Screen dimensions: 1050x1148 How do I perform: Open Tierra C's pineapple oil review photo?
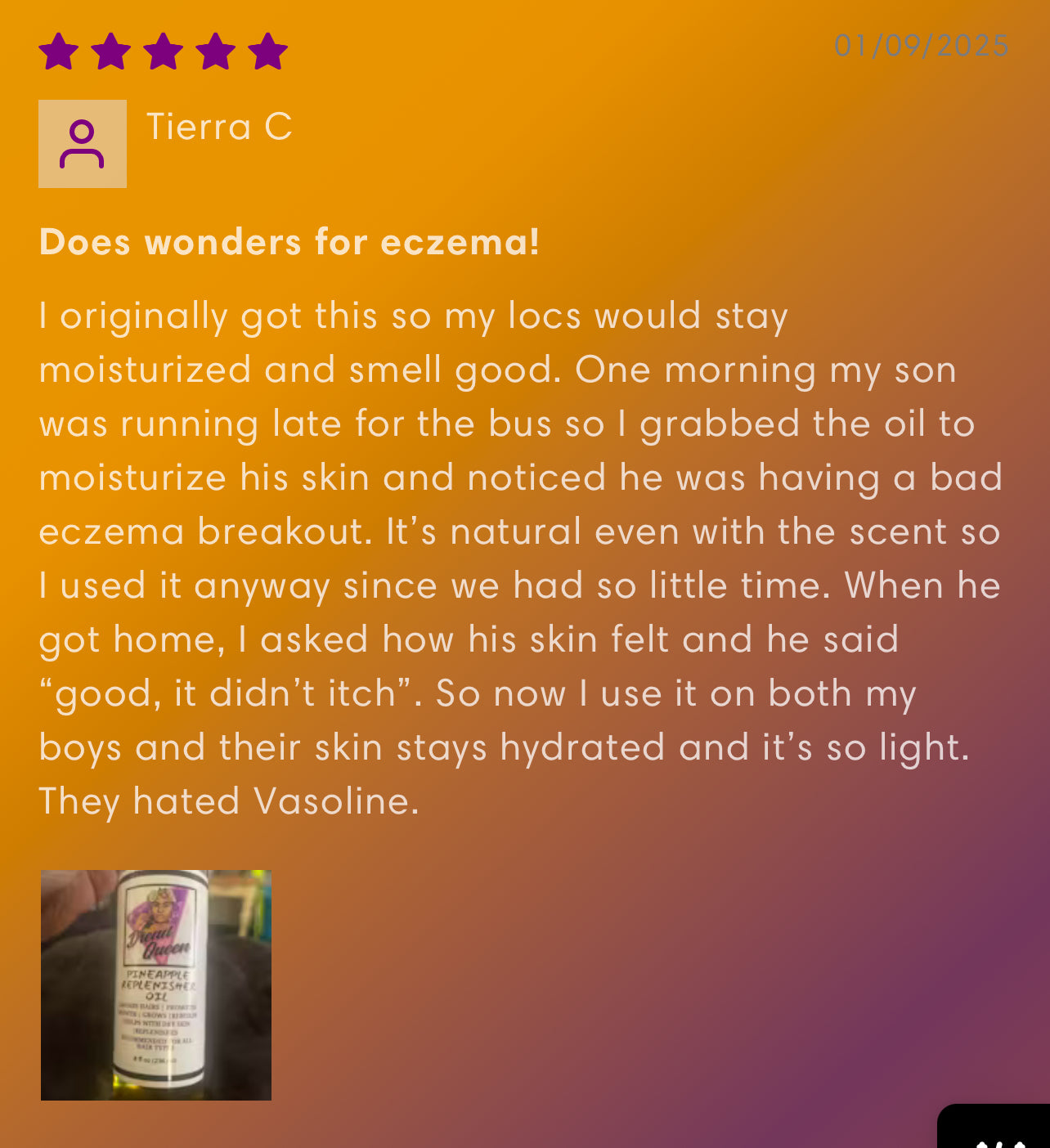pyautogui.click(x=156, y=984)
